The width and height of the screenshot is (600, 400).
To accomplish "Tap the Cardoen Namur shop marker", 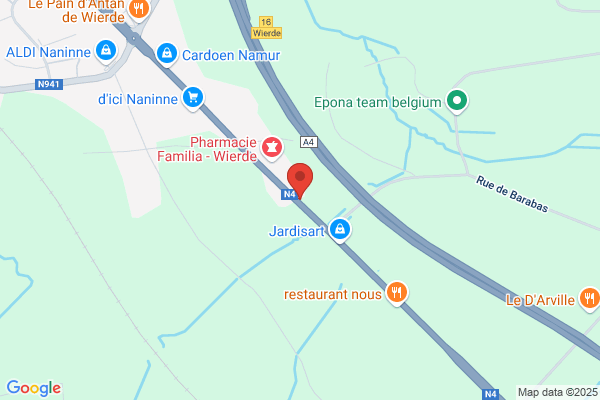I will (x=167, y=55).
